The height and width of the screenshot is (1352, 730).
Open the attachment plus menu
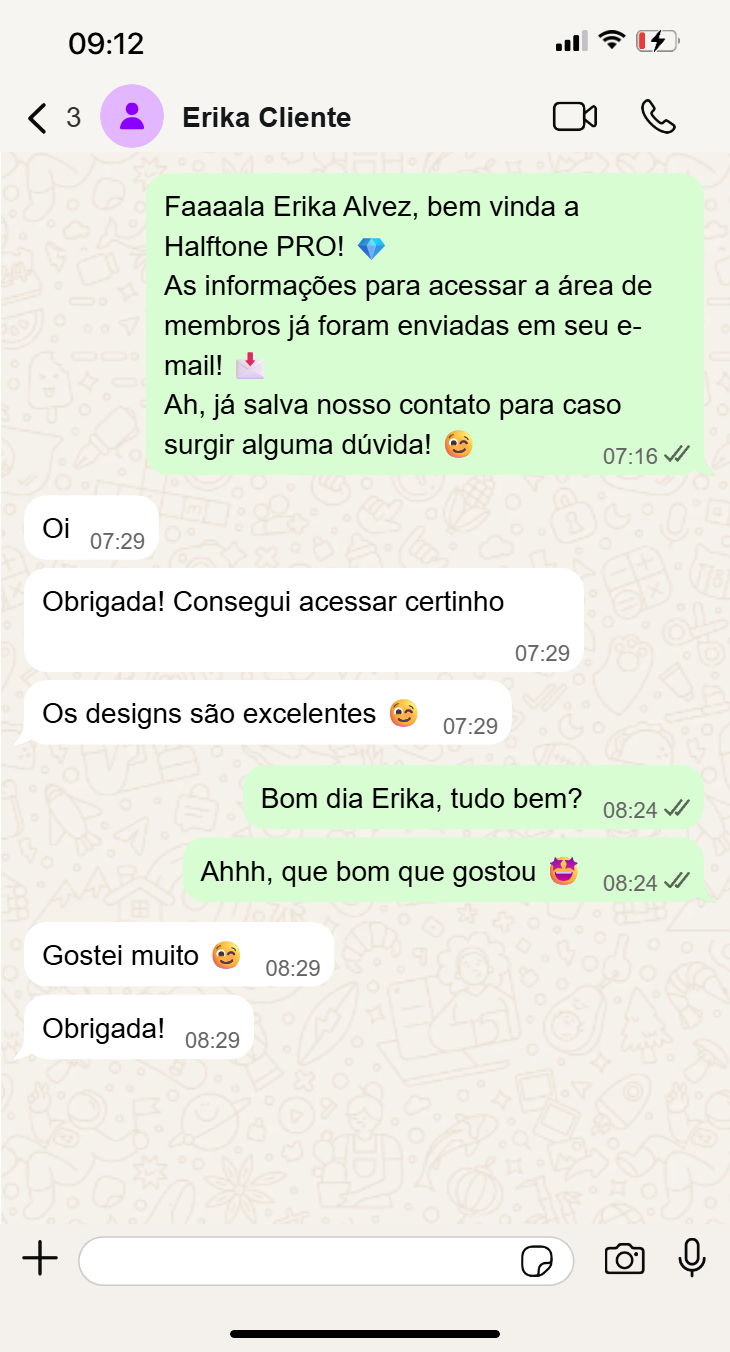tap(40, 1259)
